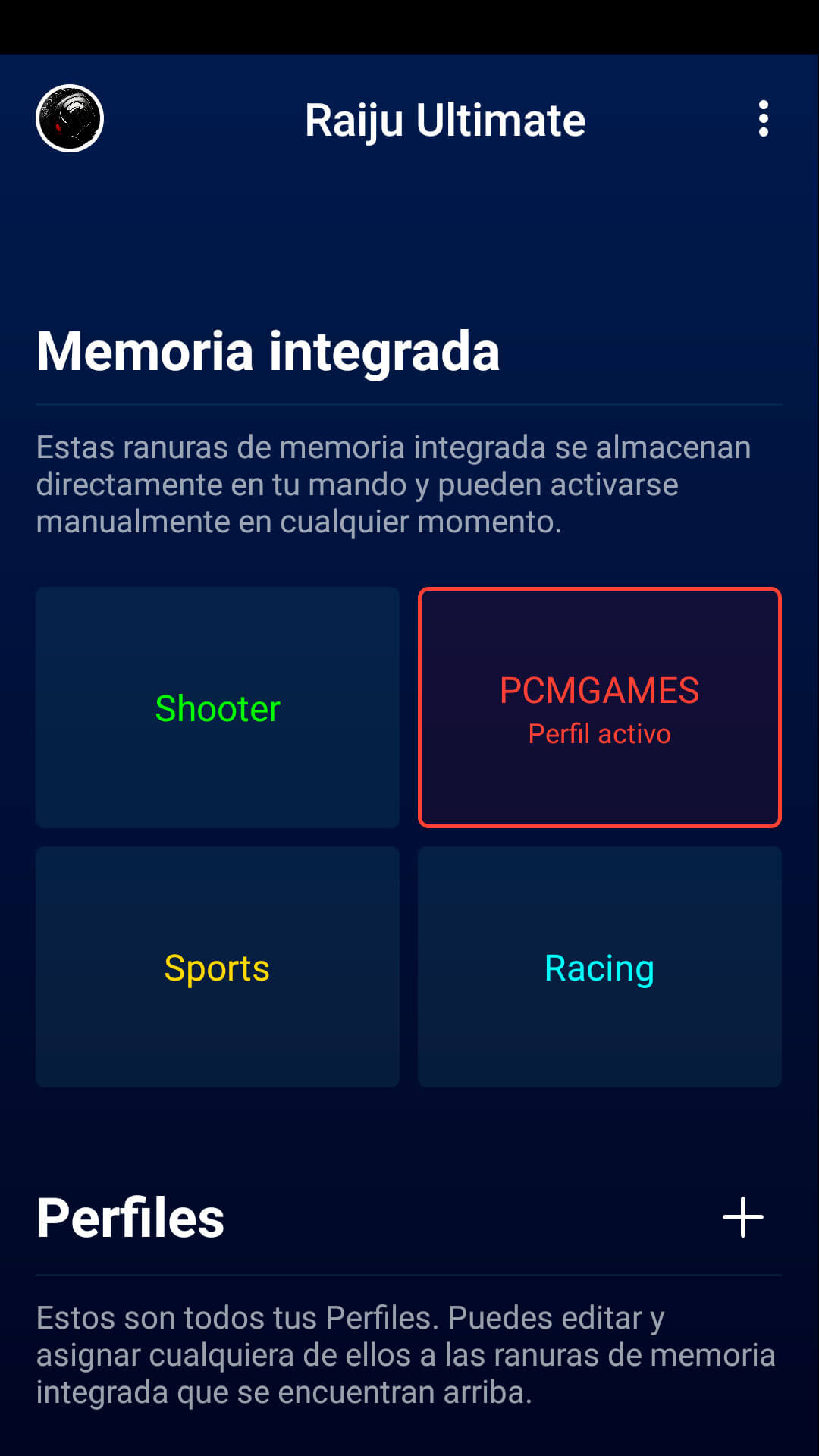Choose the Sports memory slot

pyautogui.click(x=218, y=967)
